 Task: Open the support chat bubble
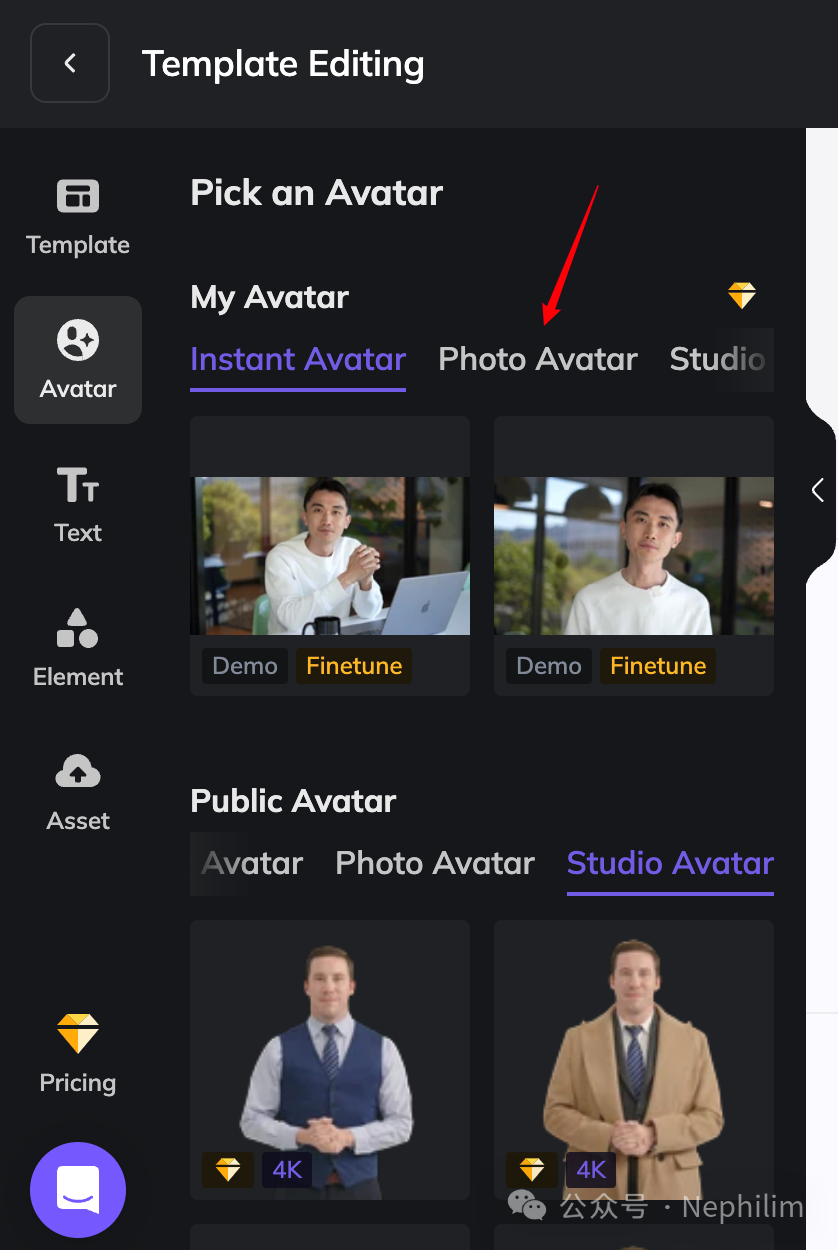click(78, 1190)
